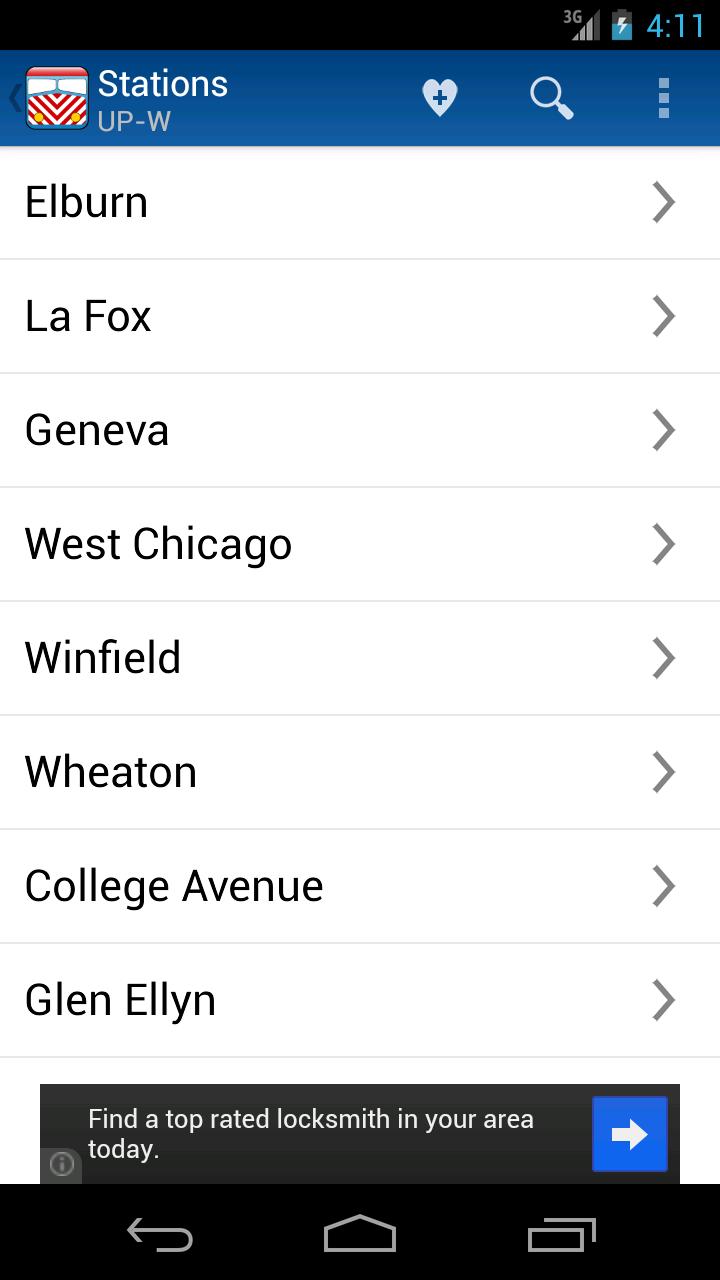Open Wheaton station details
This screenshot has width=720, height=1280.
pyautogui.click(x=360, y=773)
